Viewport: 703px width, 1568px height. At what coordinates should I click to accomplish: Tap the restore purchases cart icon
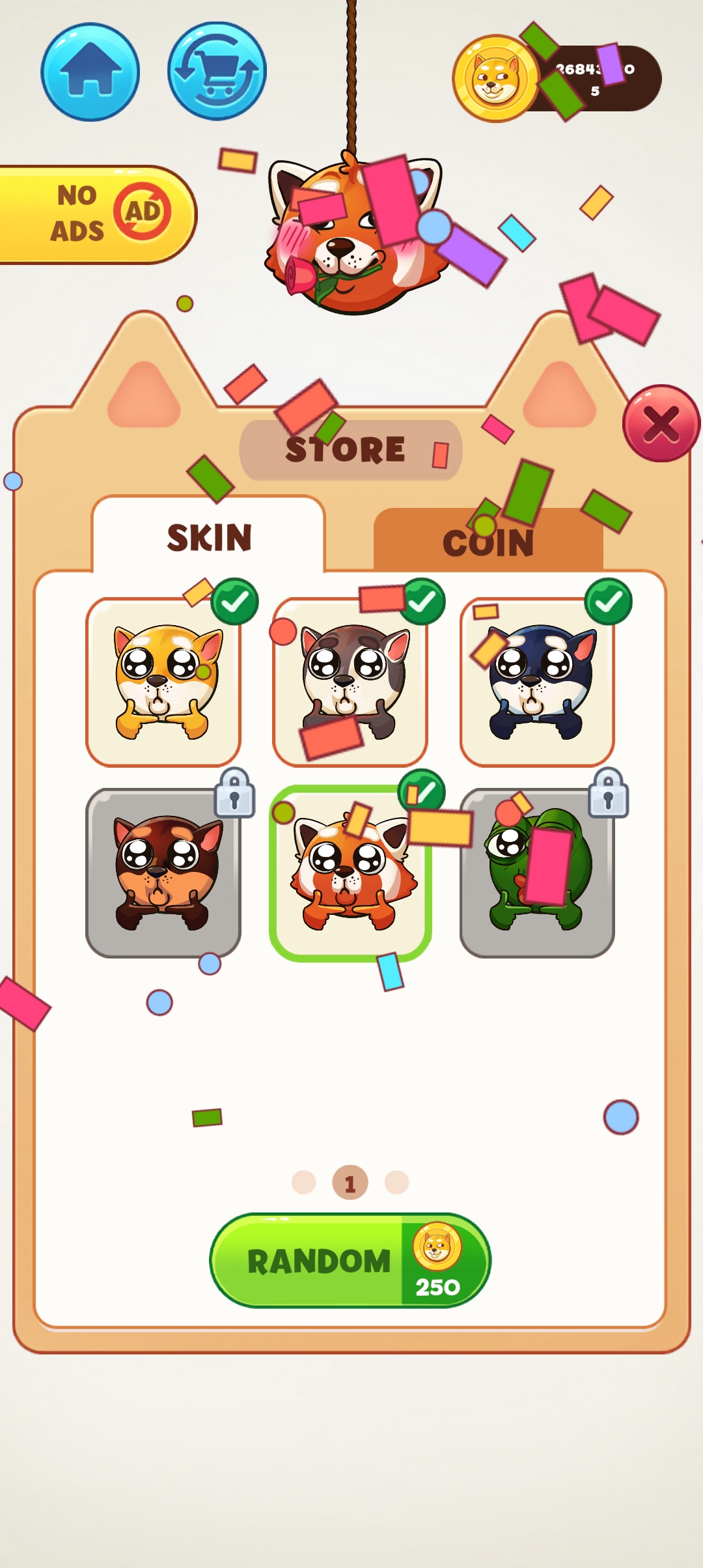tap(217, 72)
